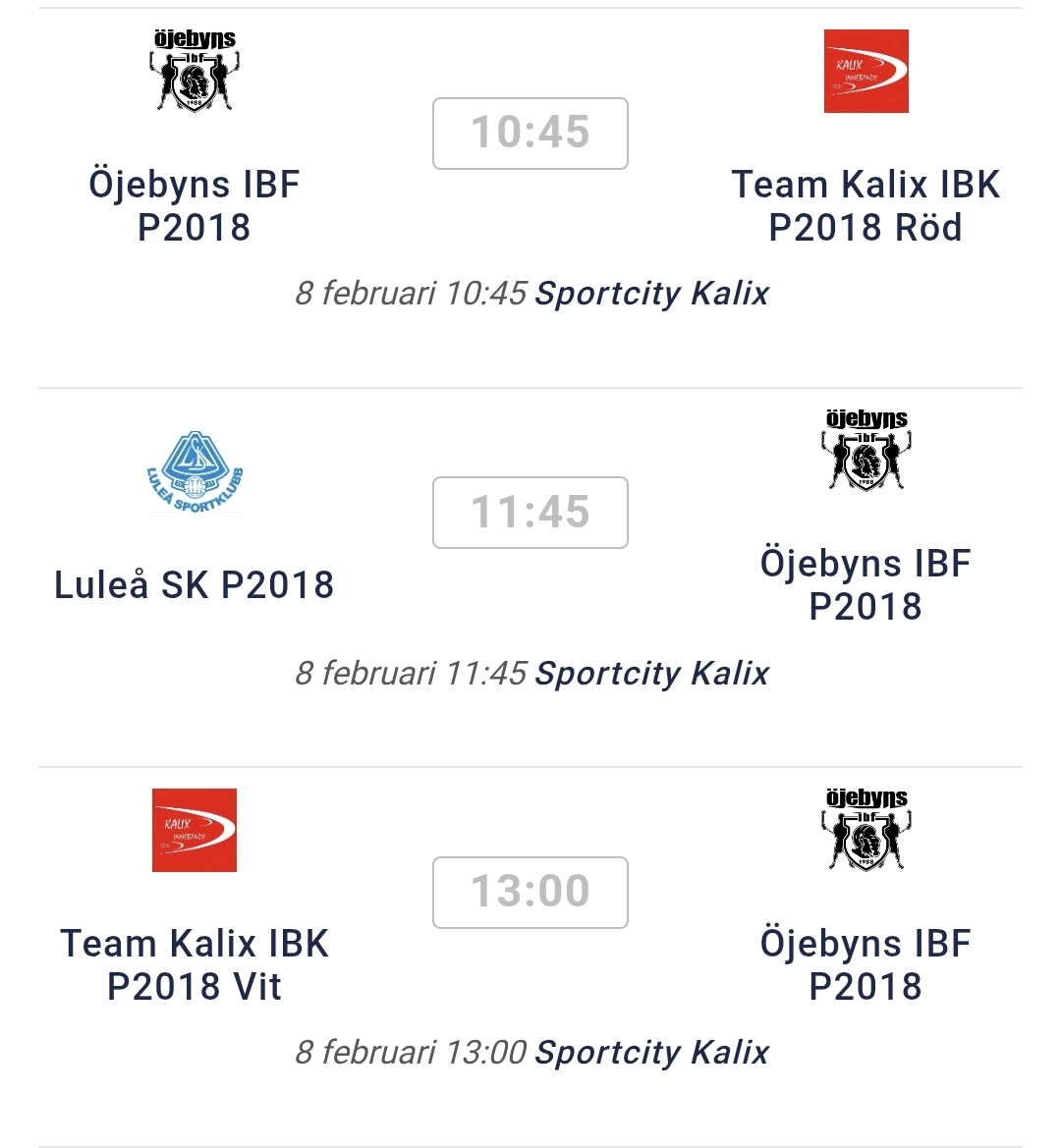The width and height of the screenshot is (1061, 1148).
Task: Open Sportcity Kalix venue for 10:45 match
Action: pyautogui.click(x=651, y=293)
